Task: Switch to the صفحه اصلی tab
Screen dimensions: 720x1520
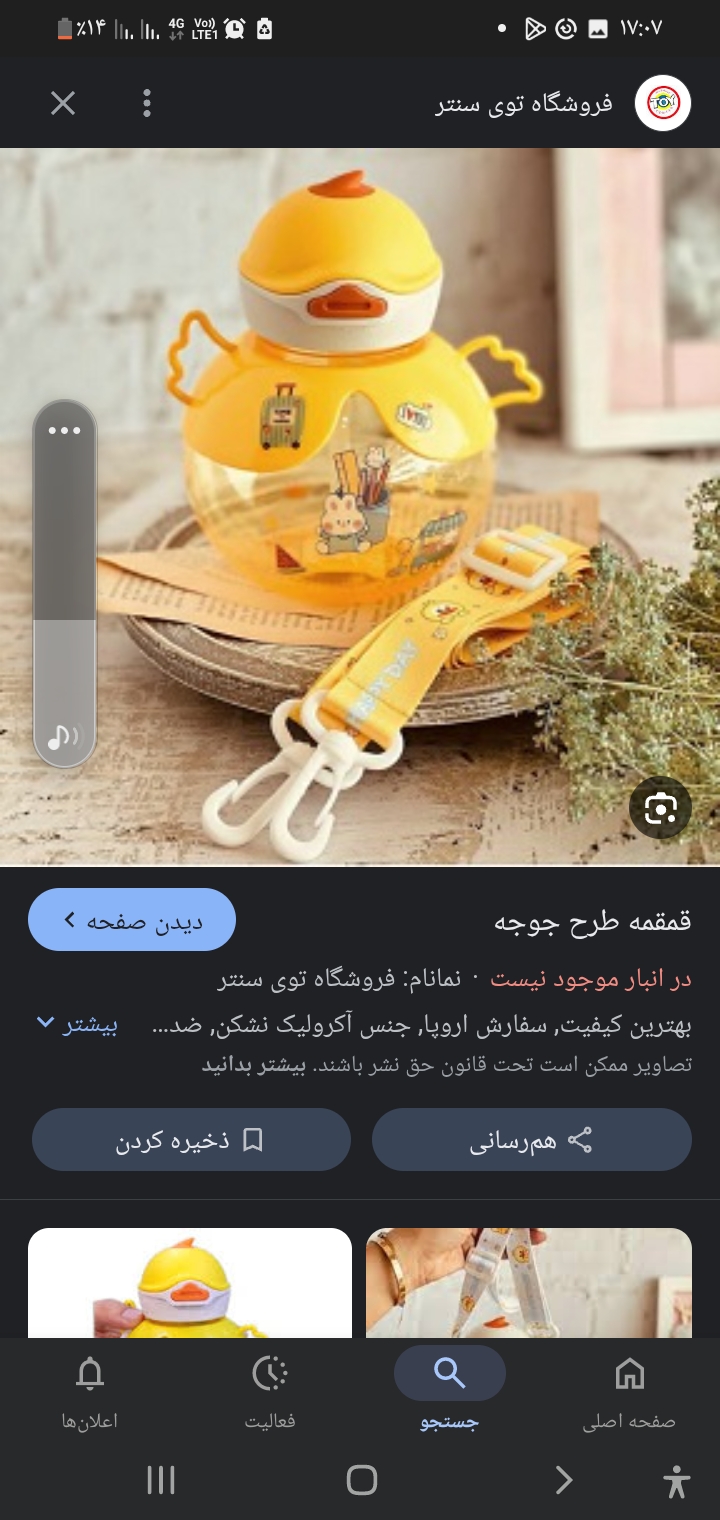Action: [629, 1391]
